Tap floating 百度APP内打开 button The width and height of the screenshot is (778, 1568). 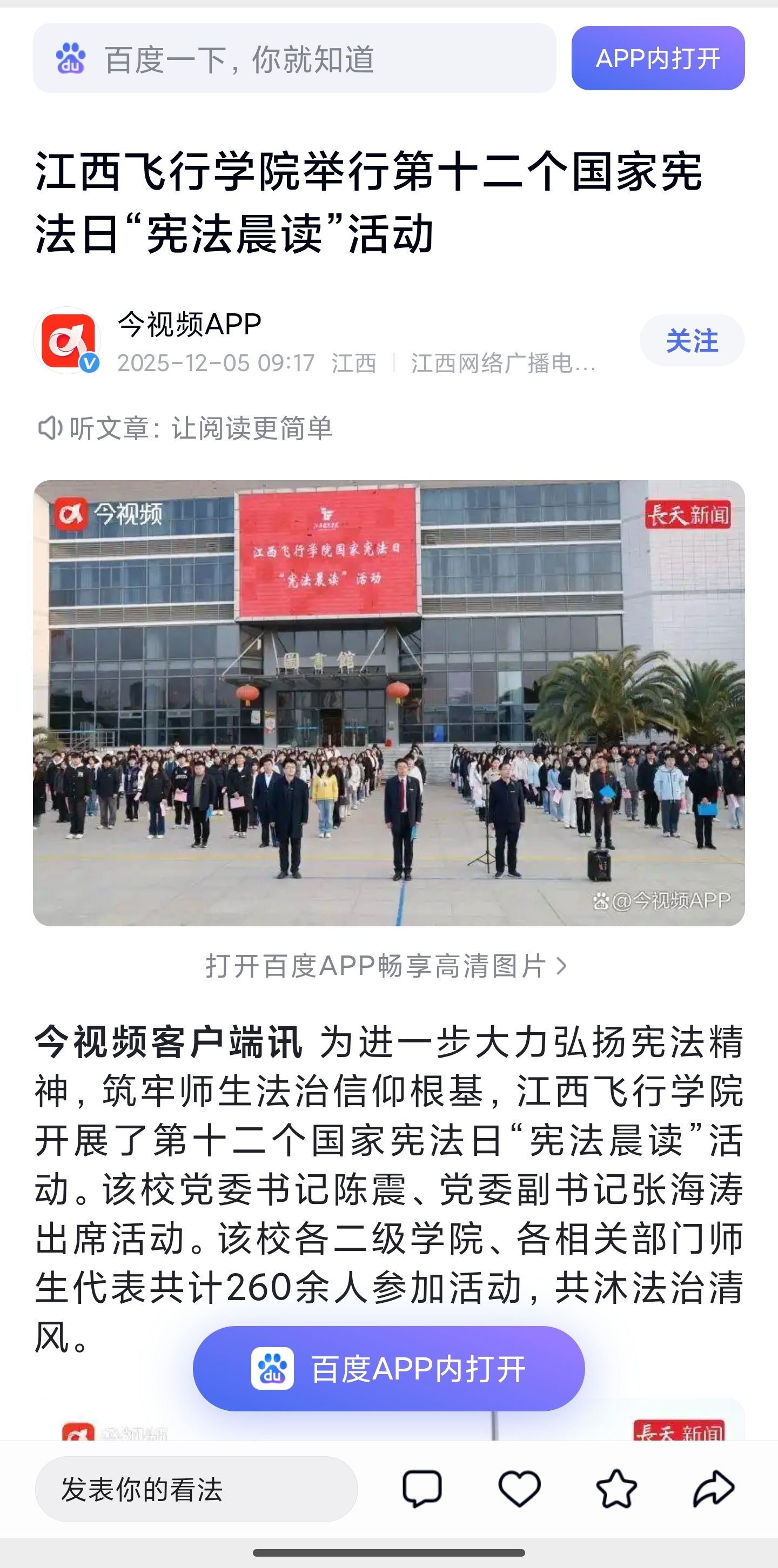coord(388,1369)
